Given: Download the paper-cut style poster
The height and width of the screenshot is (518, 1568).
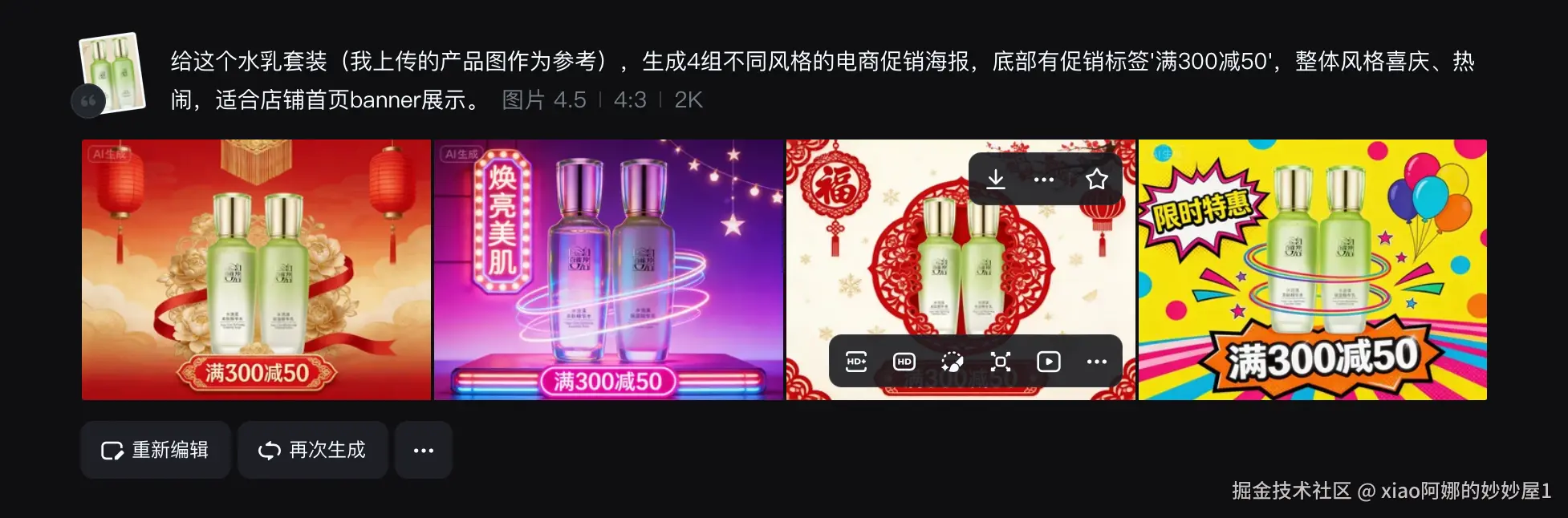Looking at the screenshot, I should pos(995,179).
